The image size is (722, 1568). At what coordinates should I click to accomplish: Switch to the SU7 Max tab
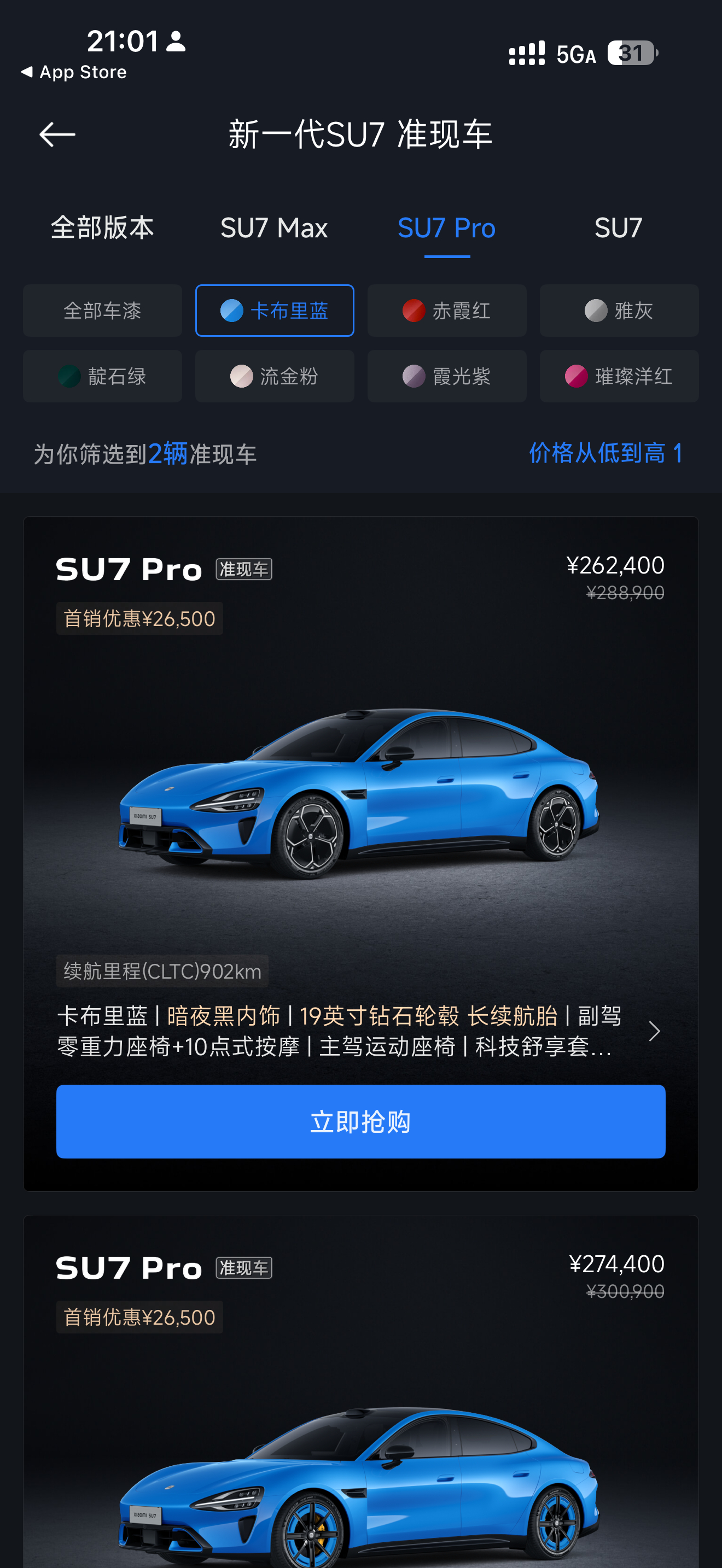pyautogui.click(x=274, y=229)
